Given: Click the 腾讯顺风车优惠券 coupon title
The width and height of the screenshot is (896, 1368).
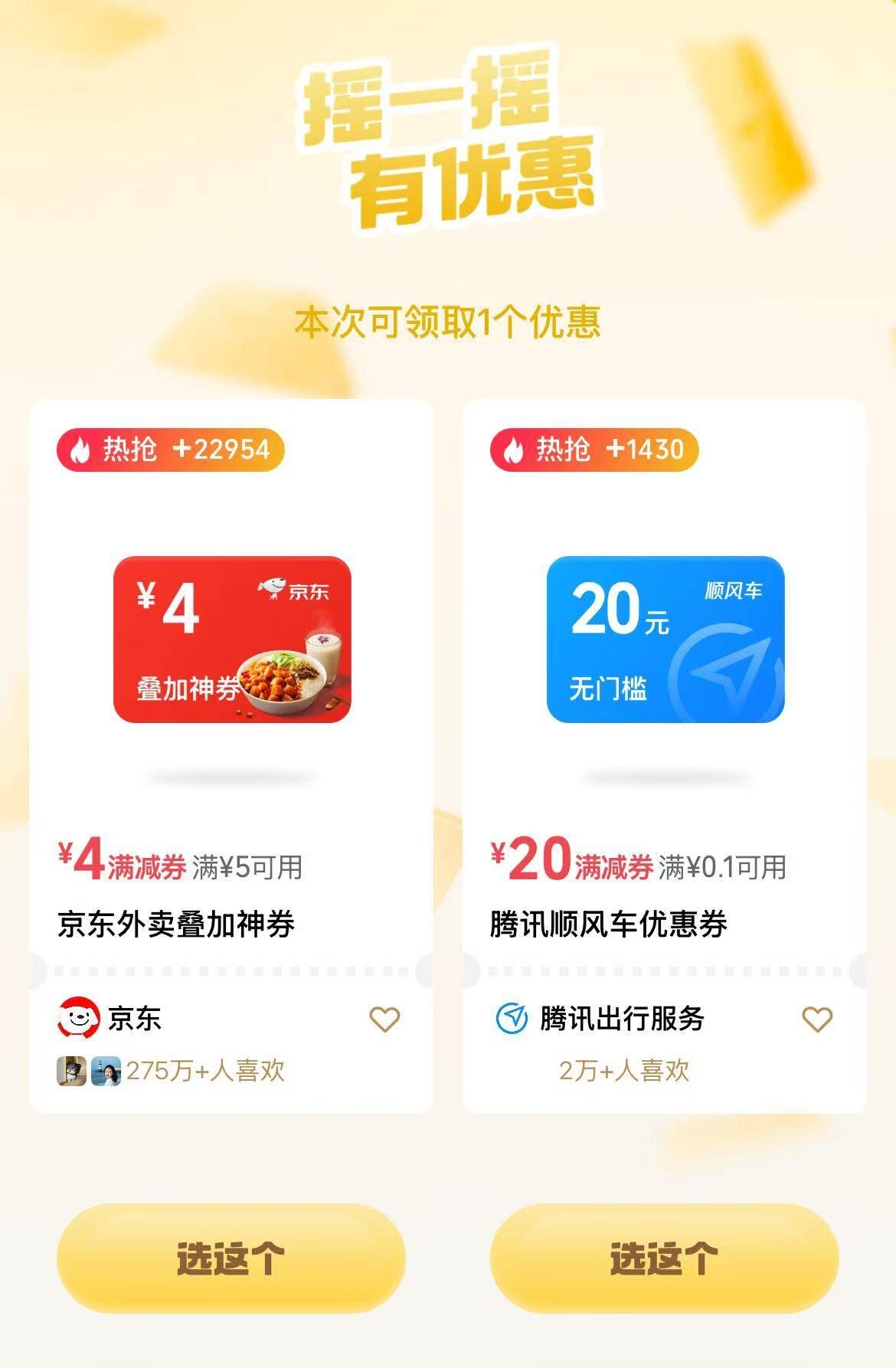Looking at the screenshot, I should (610, 925).
